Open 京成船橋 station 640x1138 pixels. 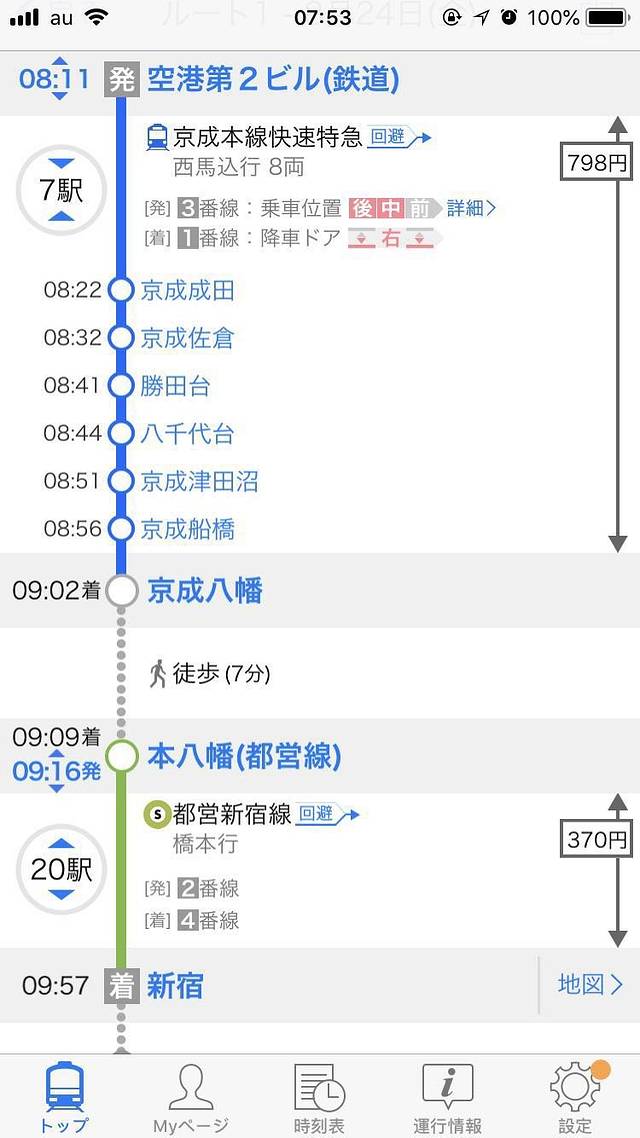tap(187, 528)
